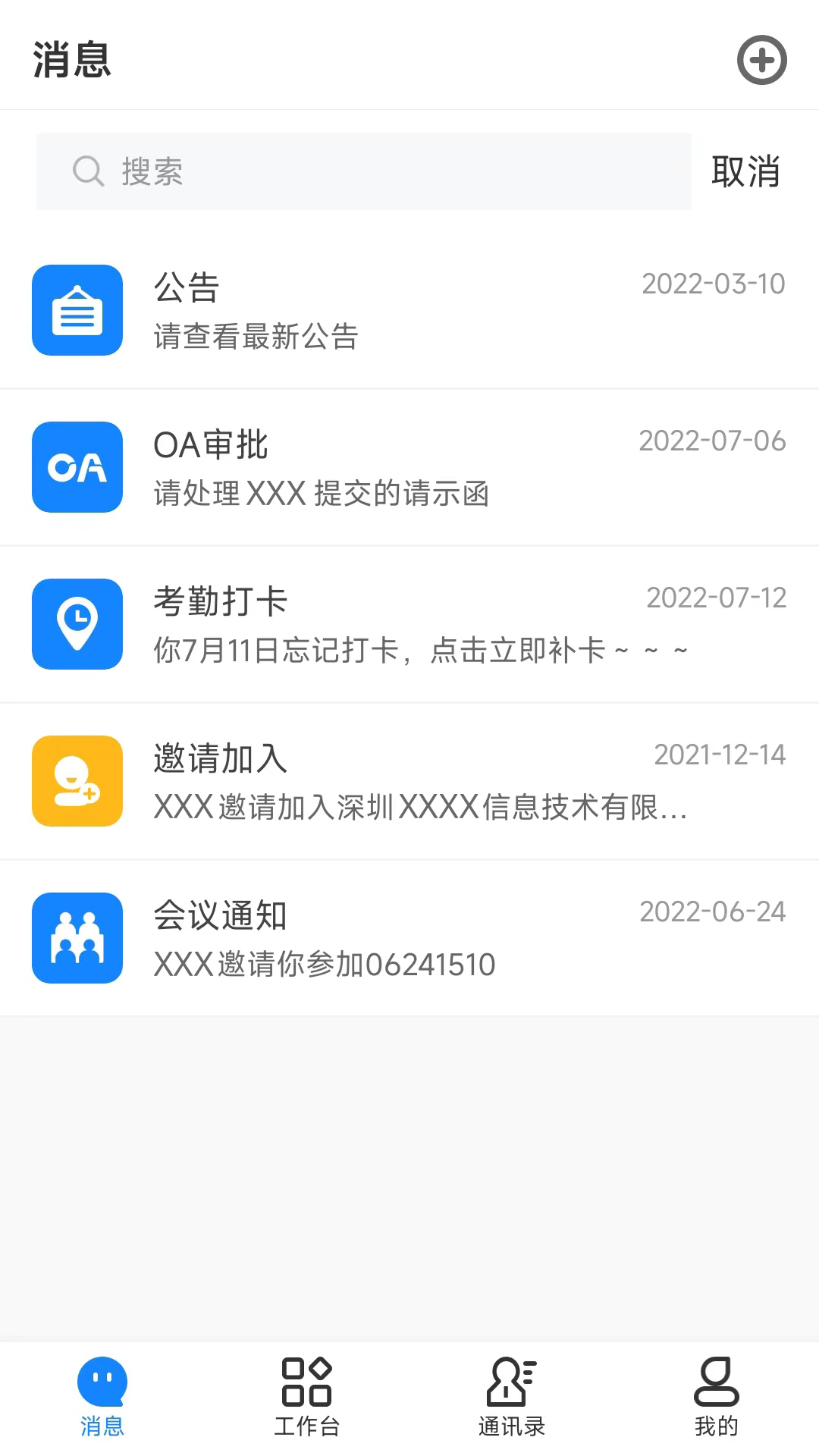Open the 考勤打卡 attendance message
819x1456 pixels.
(409, 624)
